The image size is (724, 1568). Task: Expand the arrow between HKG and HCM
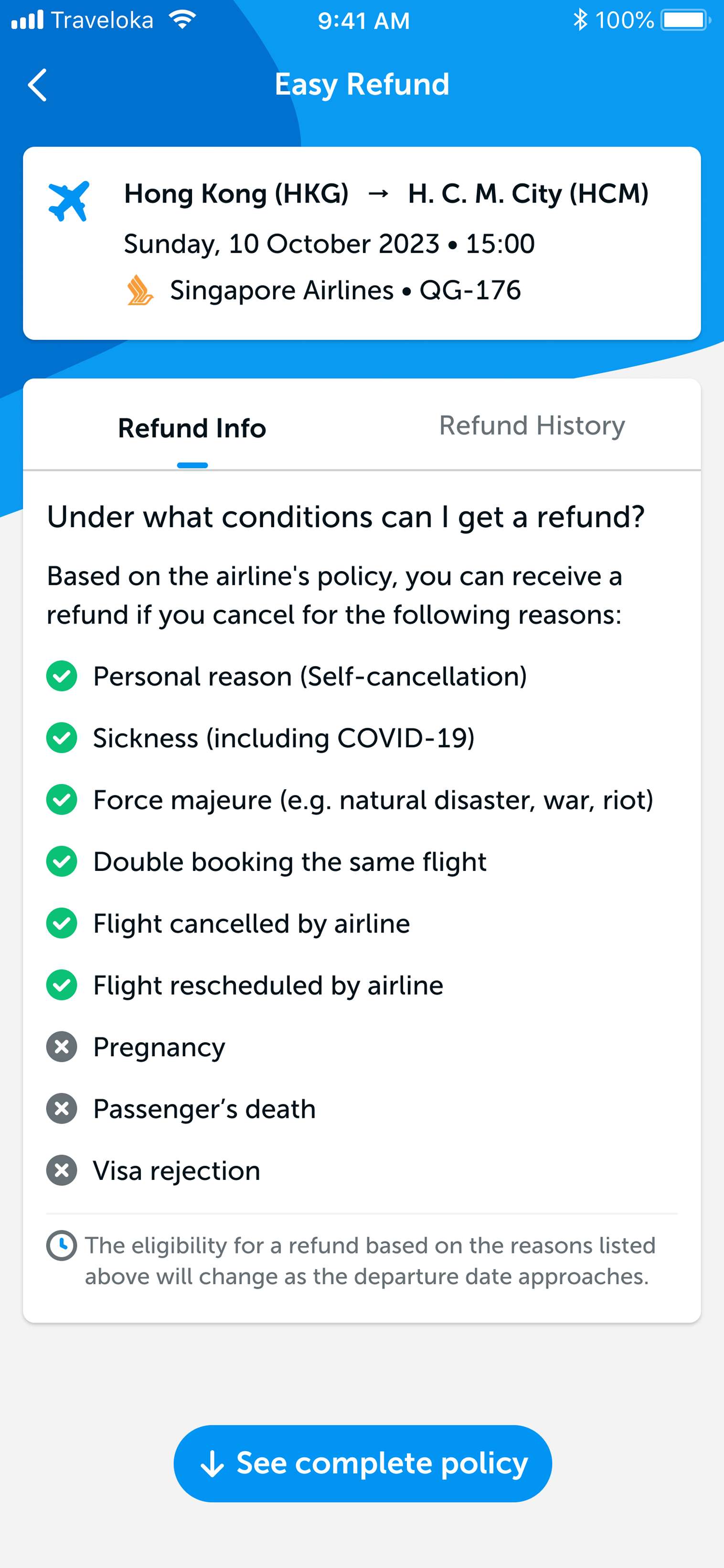click(x=378, y=194)
